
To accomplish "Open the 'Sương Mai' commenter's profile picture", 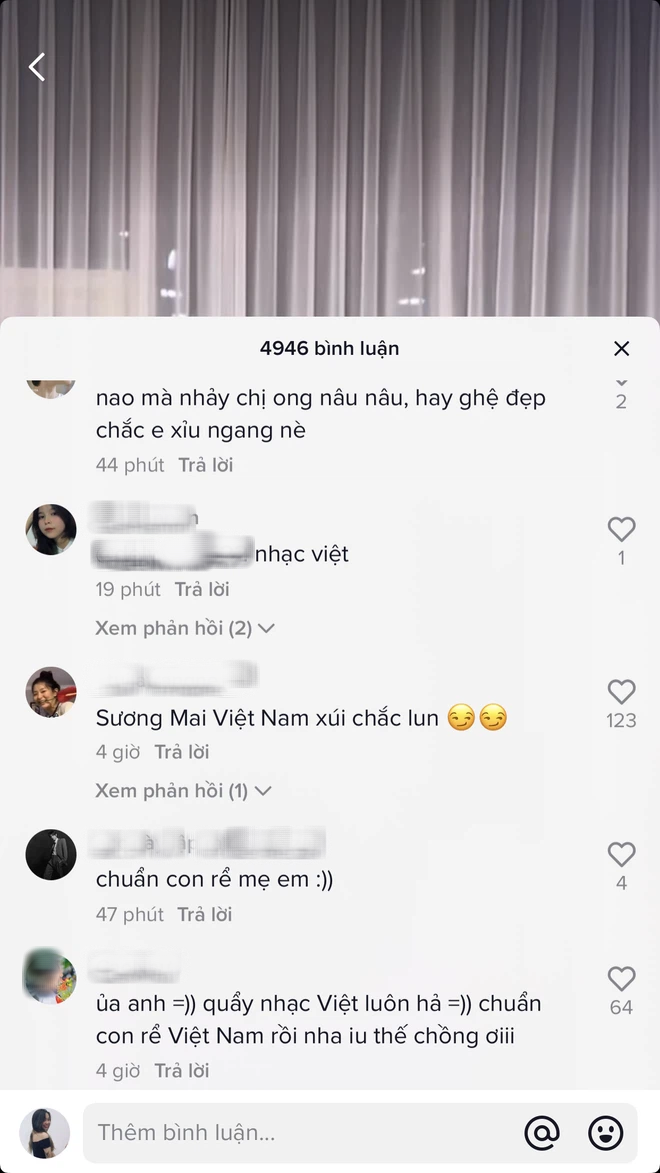I will 51,692.
